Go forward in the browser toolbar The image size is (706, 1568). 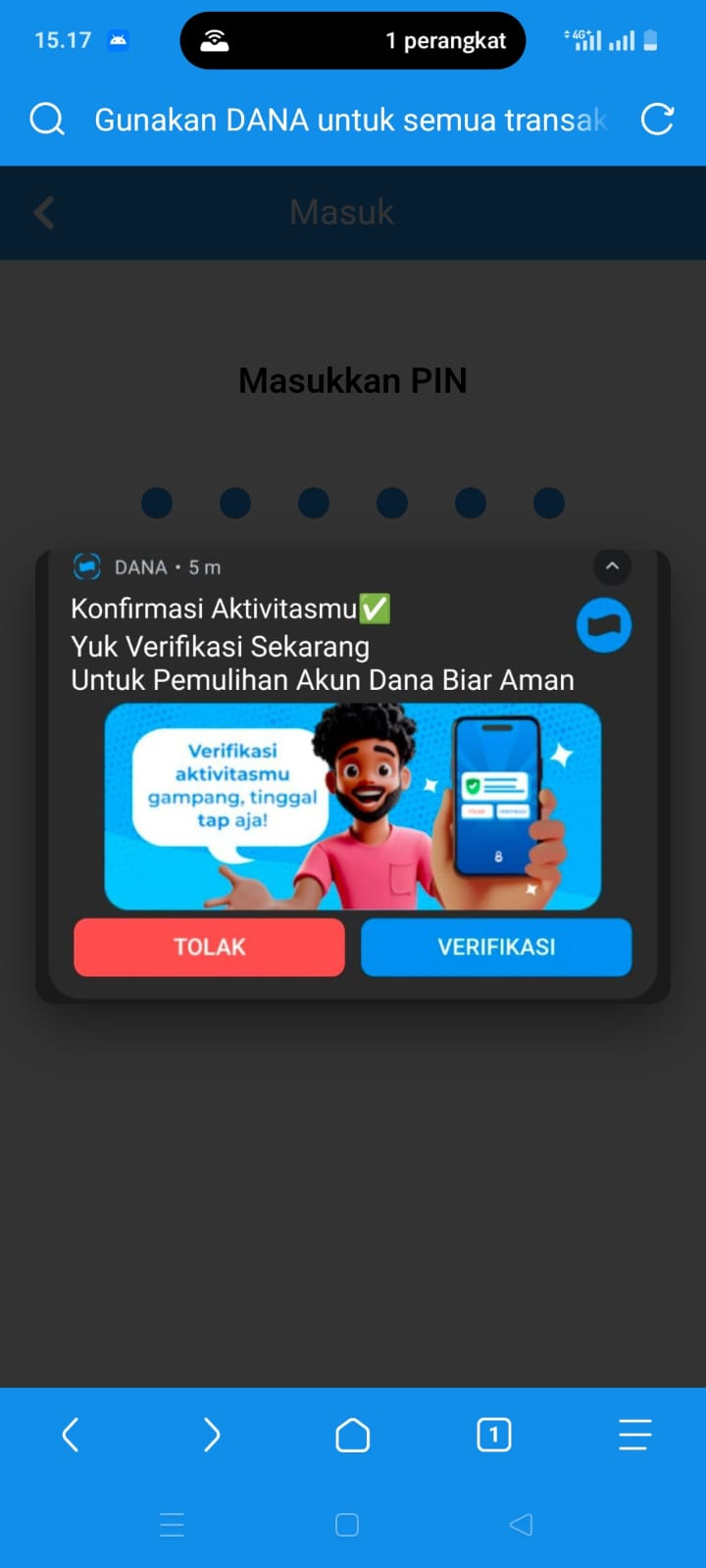coord(212,1435)
